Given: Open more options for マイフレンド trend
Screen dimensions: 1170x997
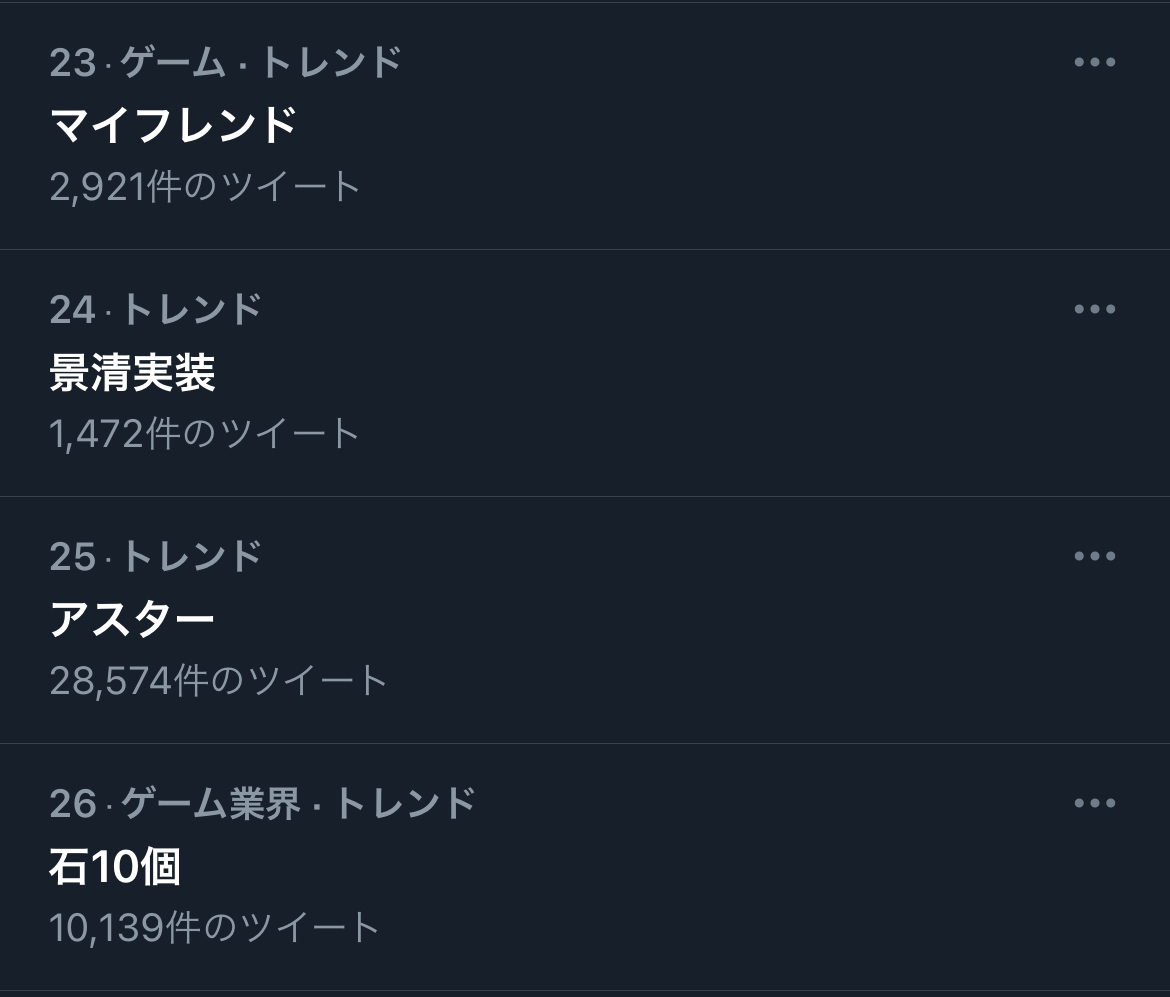Looking at the screenshot, I should click(x=1094, y=62).
